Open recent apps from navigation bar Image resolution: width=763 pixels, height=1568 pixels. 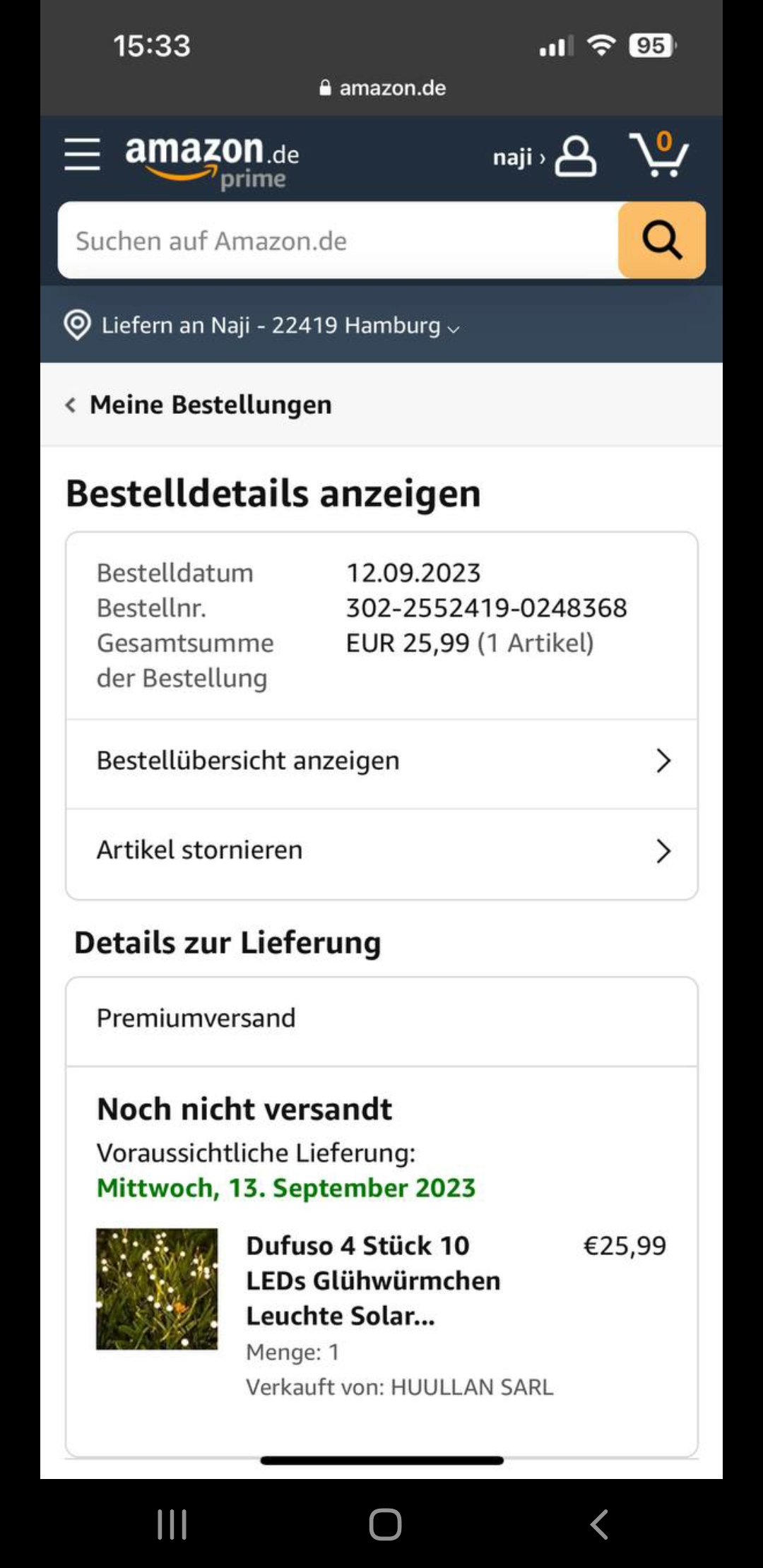tap(172, 1524)
